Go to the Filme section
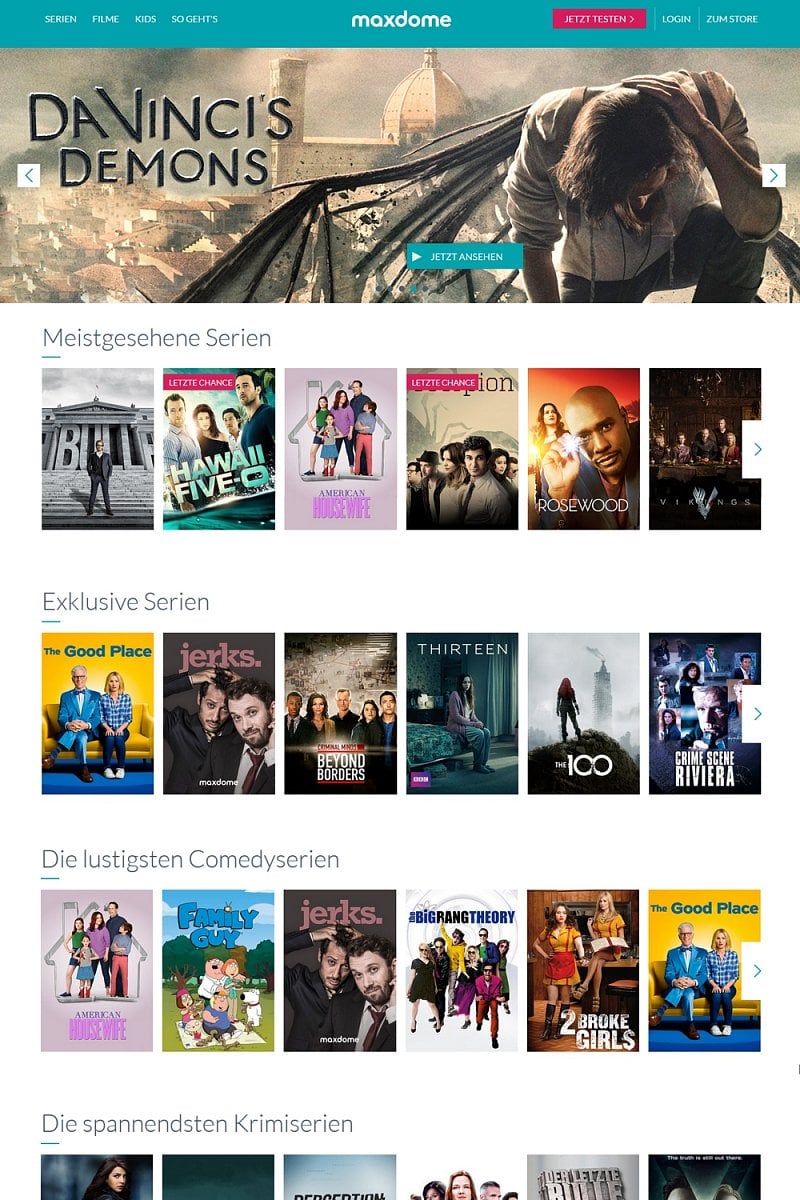 [x=105, y=19]
